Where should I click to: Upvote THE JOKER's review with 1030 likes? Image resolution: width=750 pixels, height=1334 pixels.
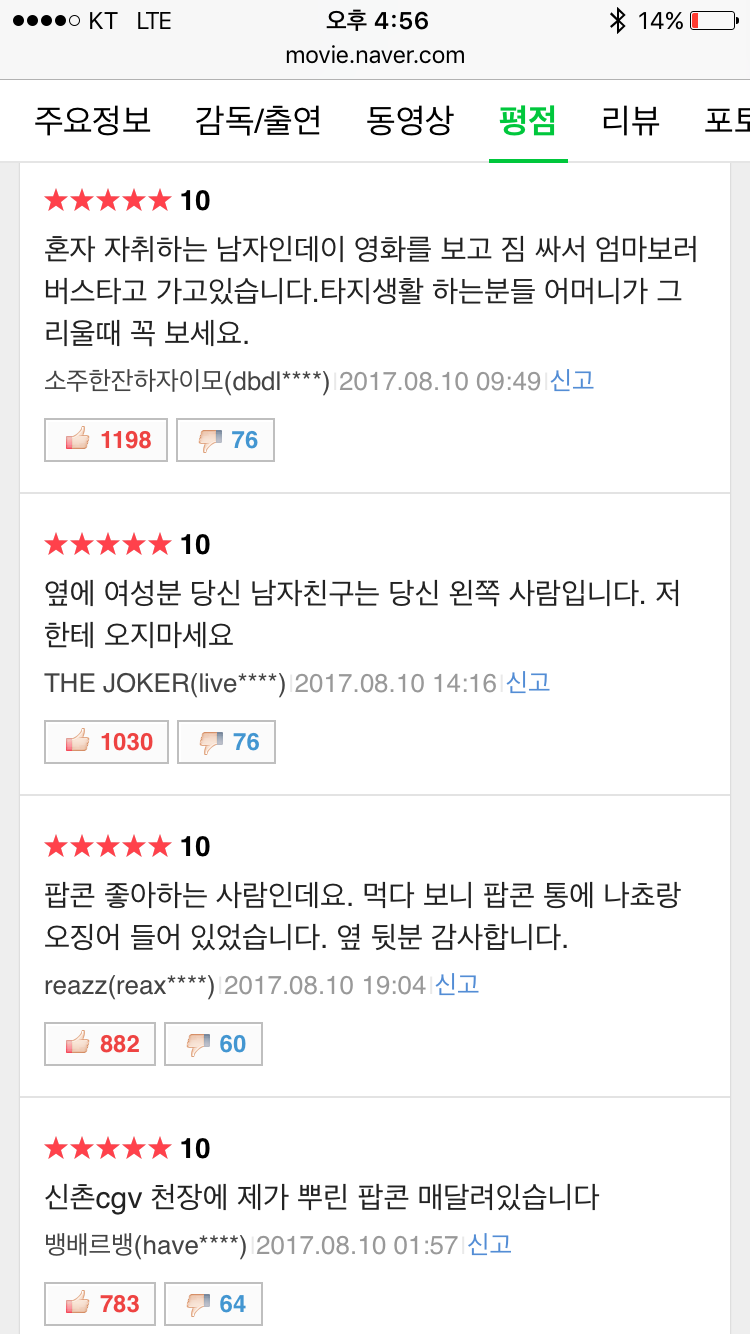click(x=107, y=742)
